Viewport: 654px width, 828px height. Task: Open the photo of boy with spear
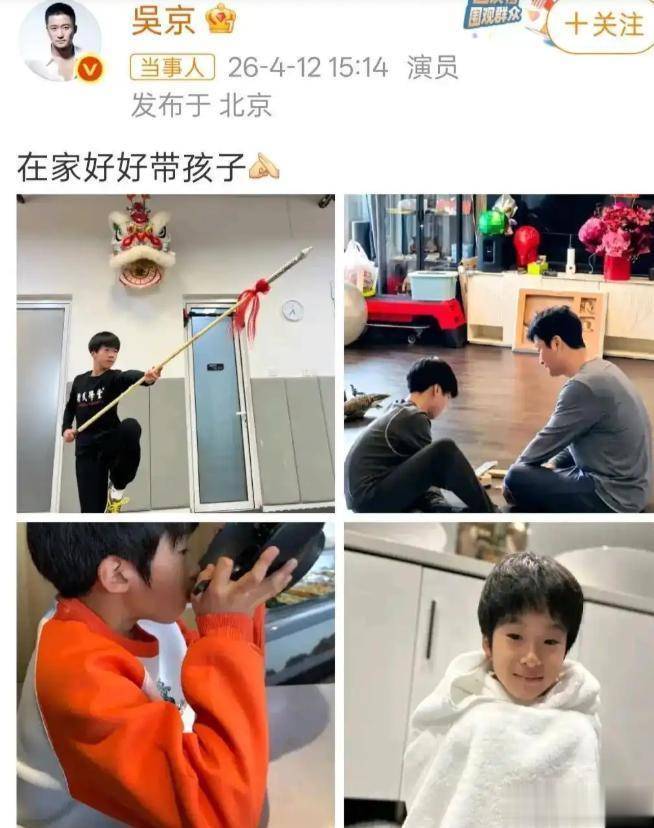[x=175, y=353]
